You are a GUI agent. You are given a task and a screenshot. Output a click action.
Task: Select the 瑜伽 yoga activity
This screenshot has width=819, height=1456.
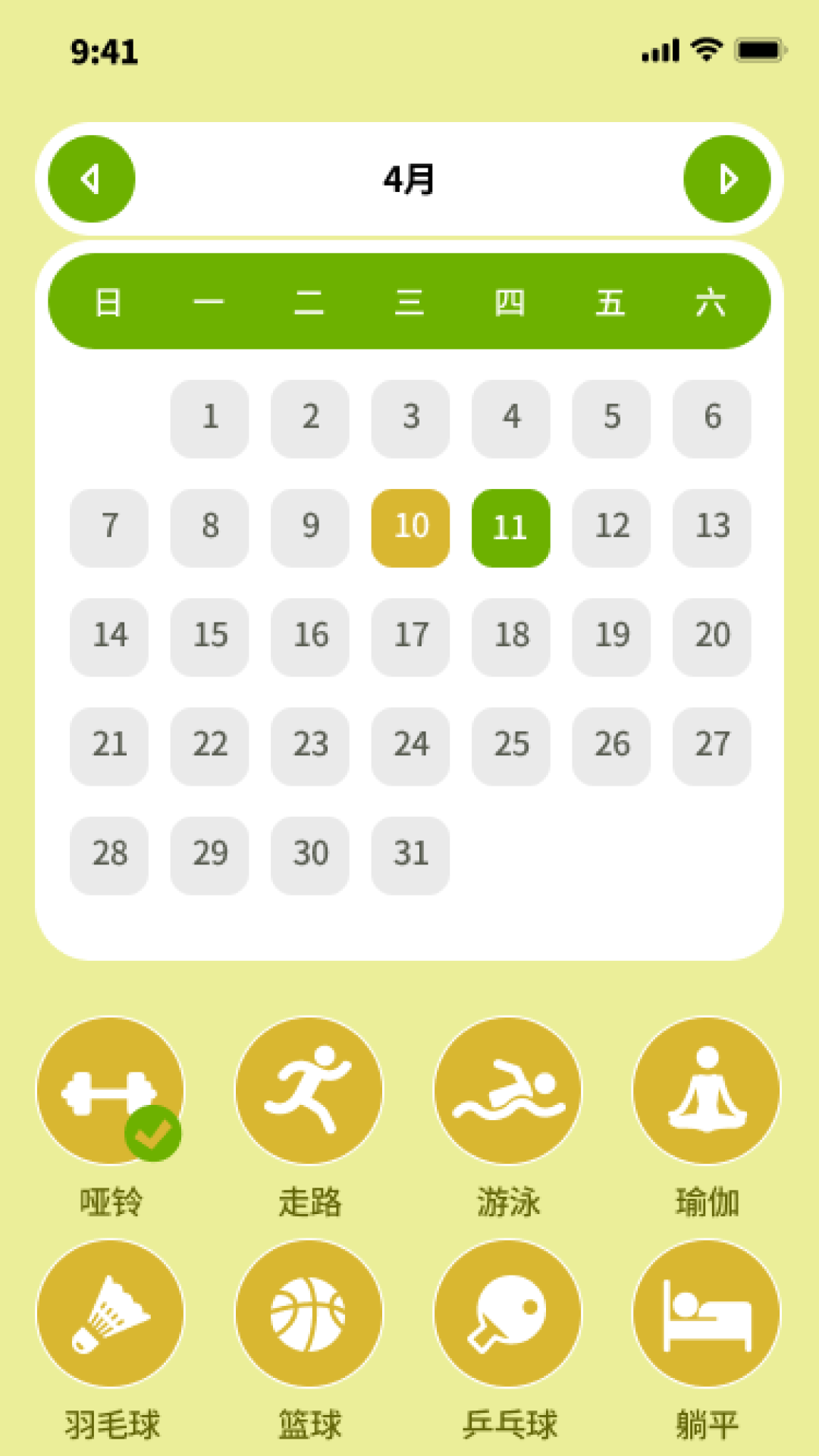coord(707,1090)
